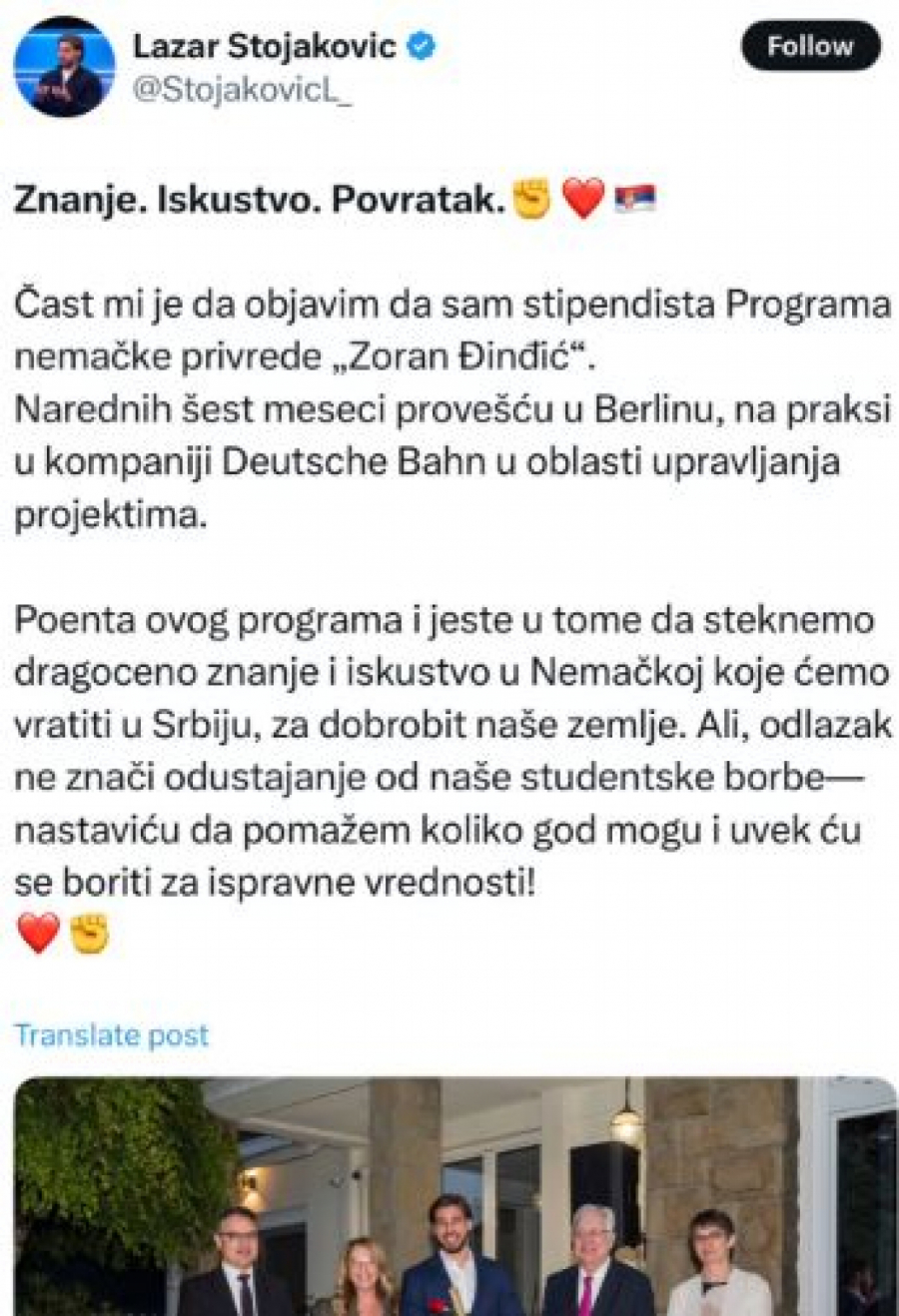Follow Lazar Stojakovic

coord(810,47)
